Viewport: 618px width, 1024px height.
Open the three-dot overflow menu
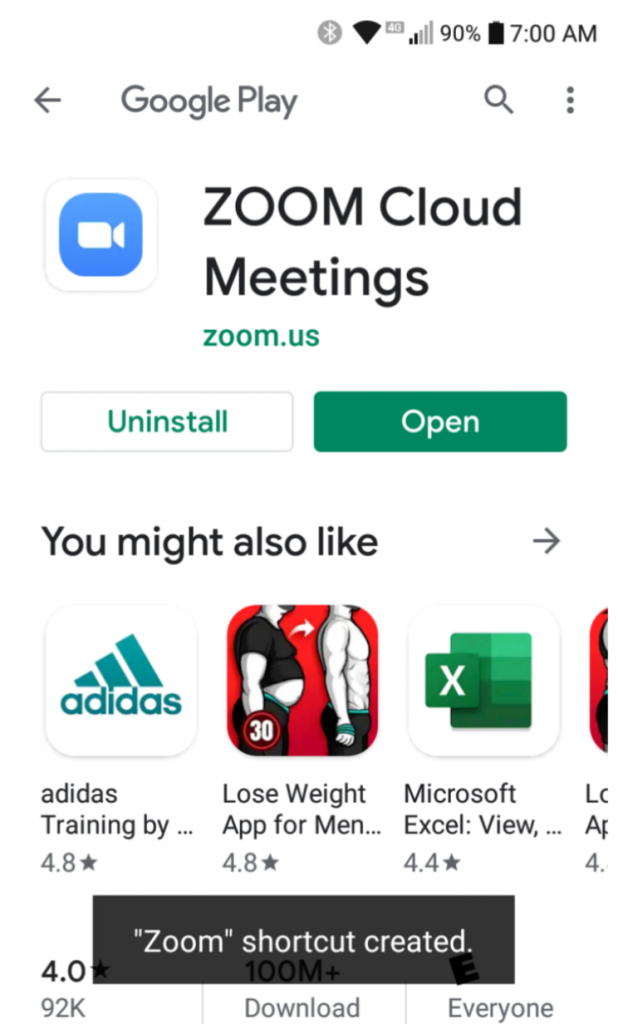point(570,100)
